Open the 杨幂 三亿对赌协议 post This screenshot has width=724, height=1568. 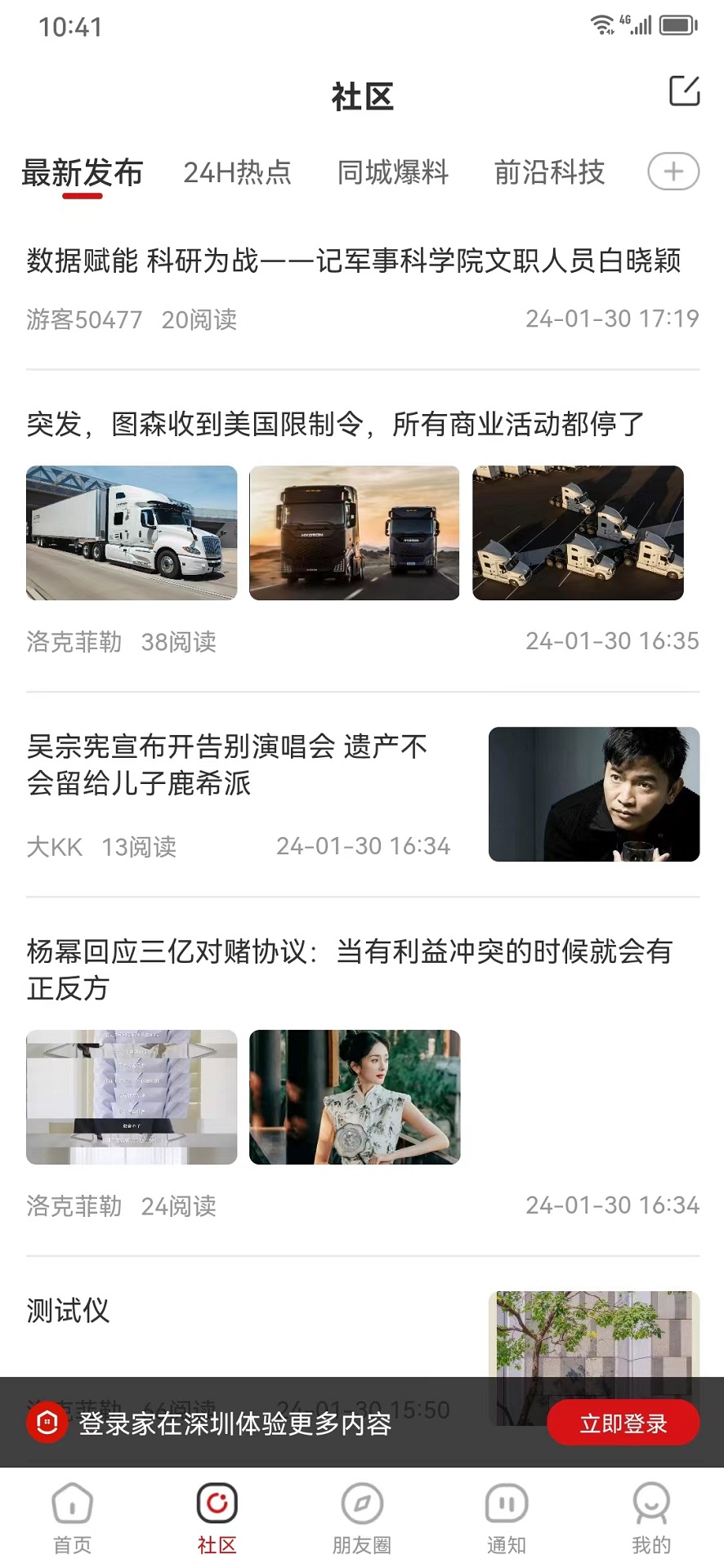point(350,969)
